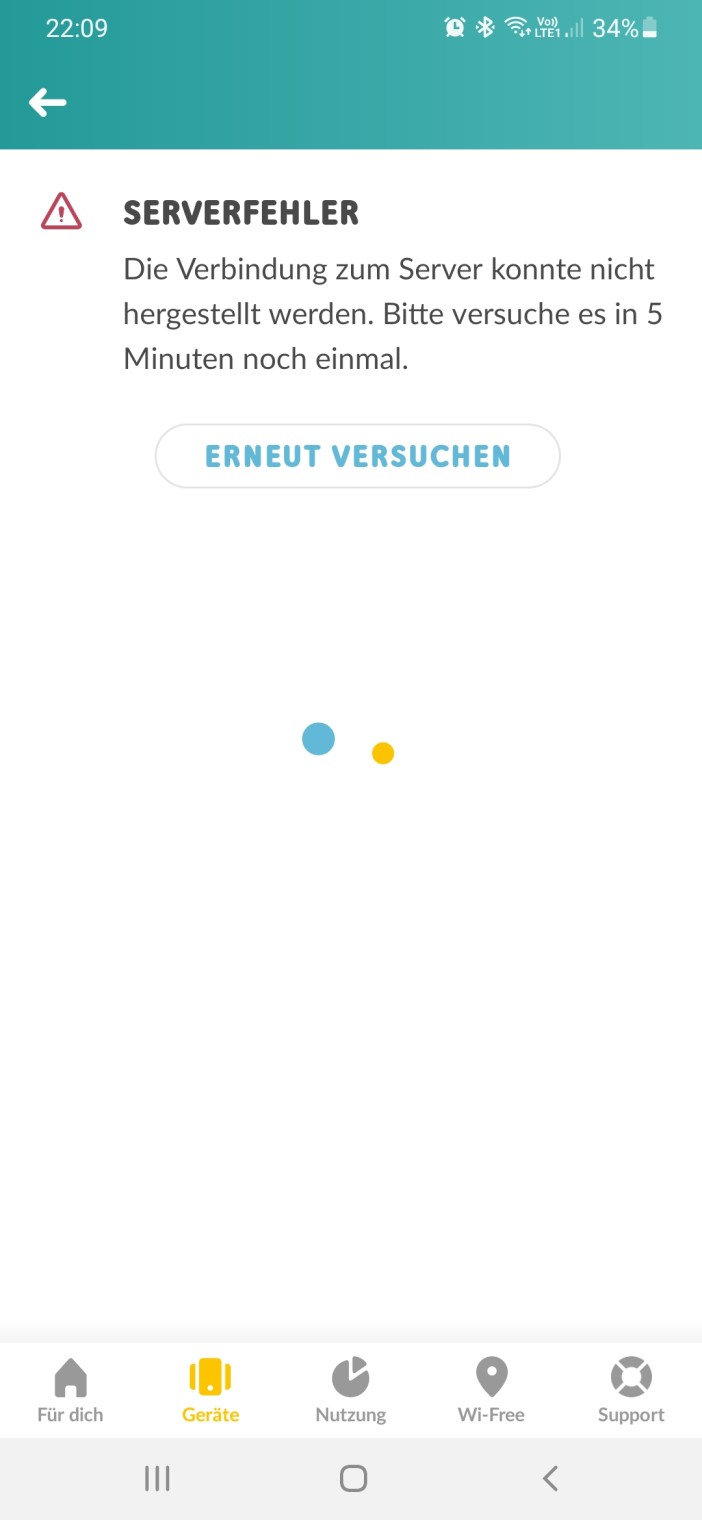This screenshot has width=702, height=1520.
Task: Switch to the Für dich tab
Action: [x=70, y=1390]
